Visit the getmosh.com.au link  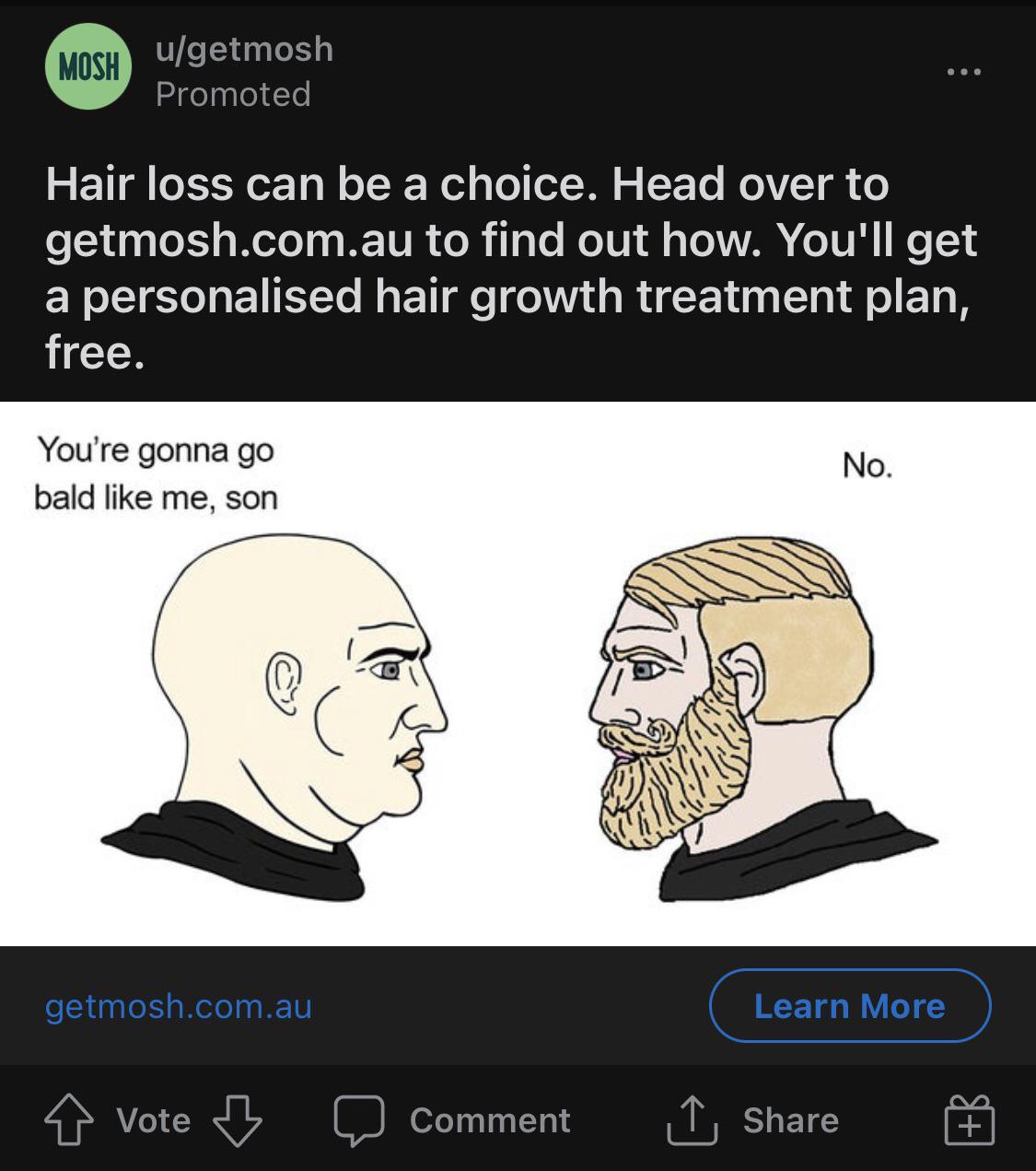click(178, 1006)
